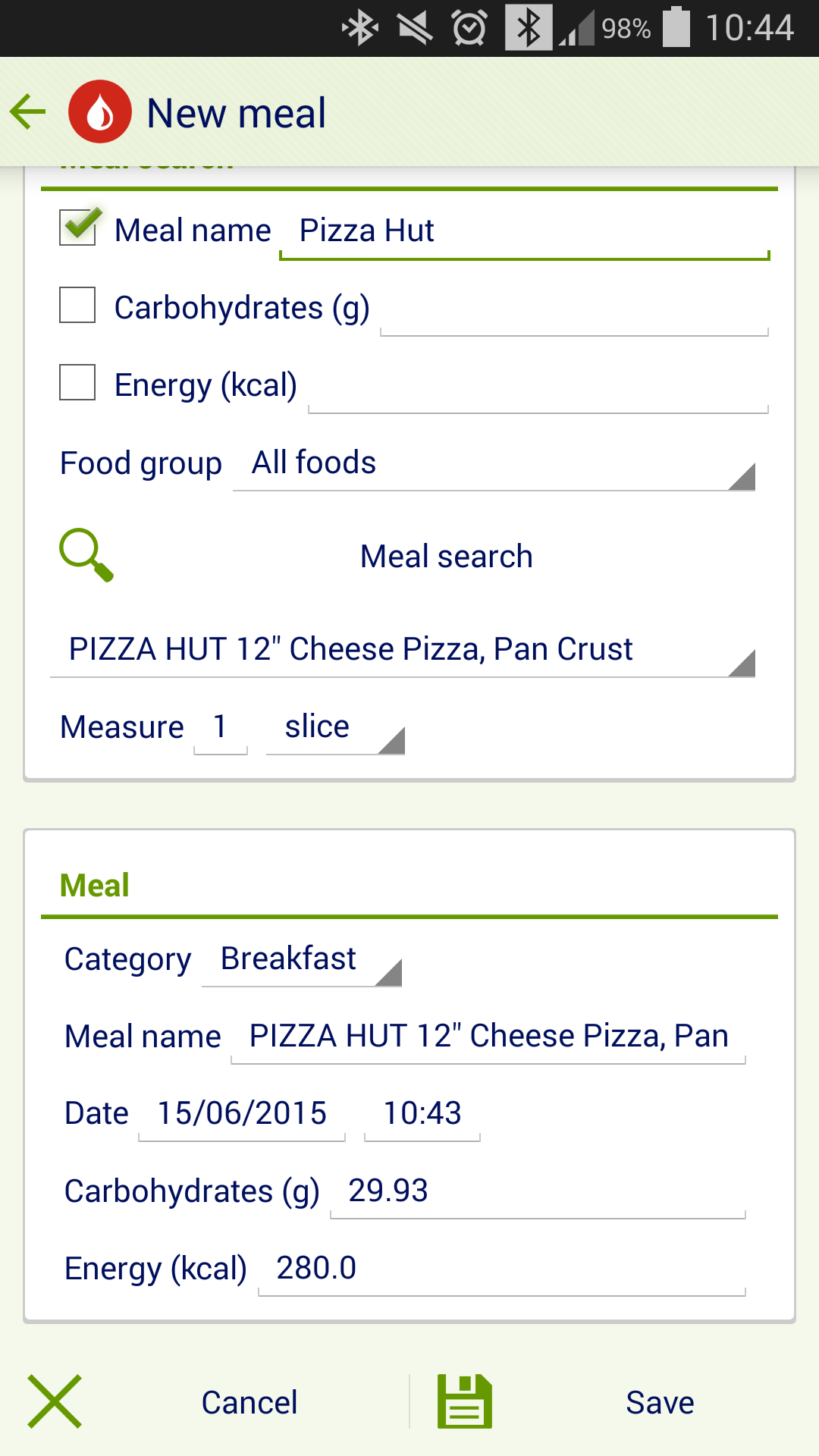Select a different category than Breakfast
This screenshot has width=819, height=1456.
click(302, 960)
